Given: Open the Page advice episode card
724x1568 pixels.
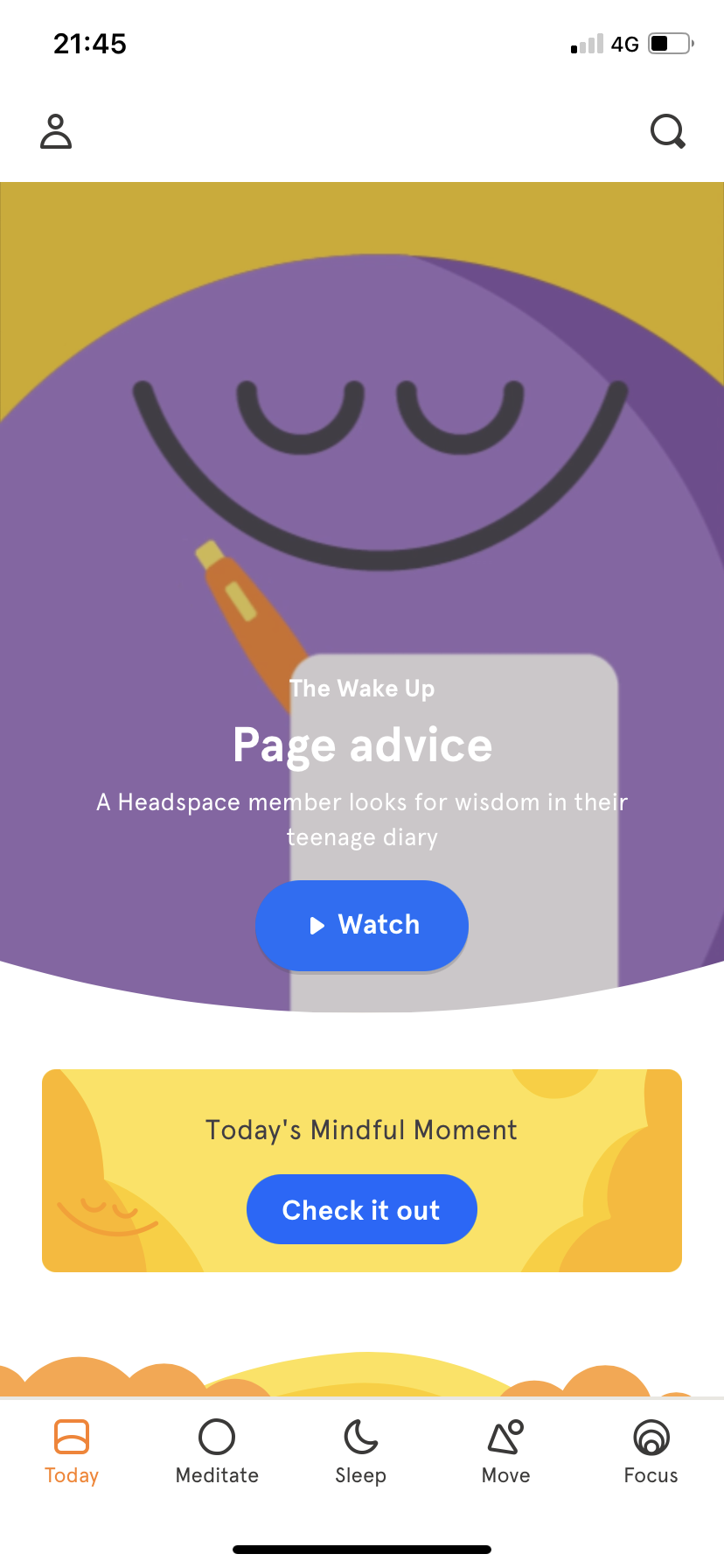Looking at the screenshot, I should coord(362,745).
